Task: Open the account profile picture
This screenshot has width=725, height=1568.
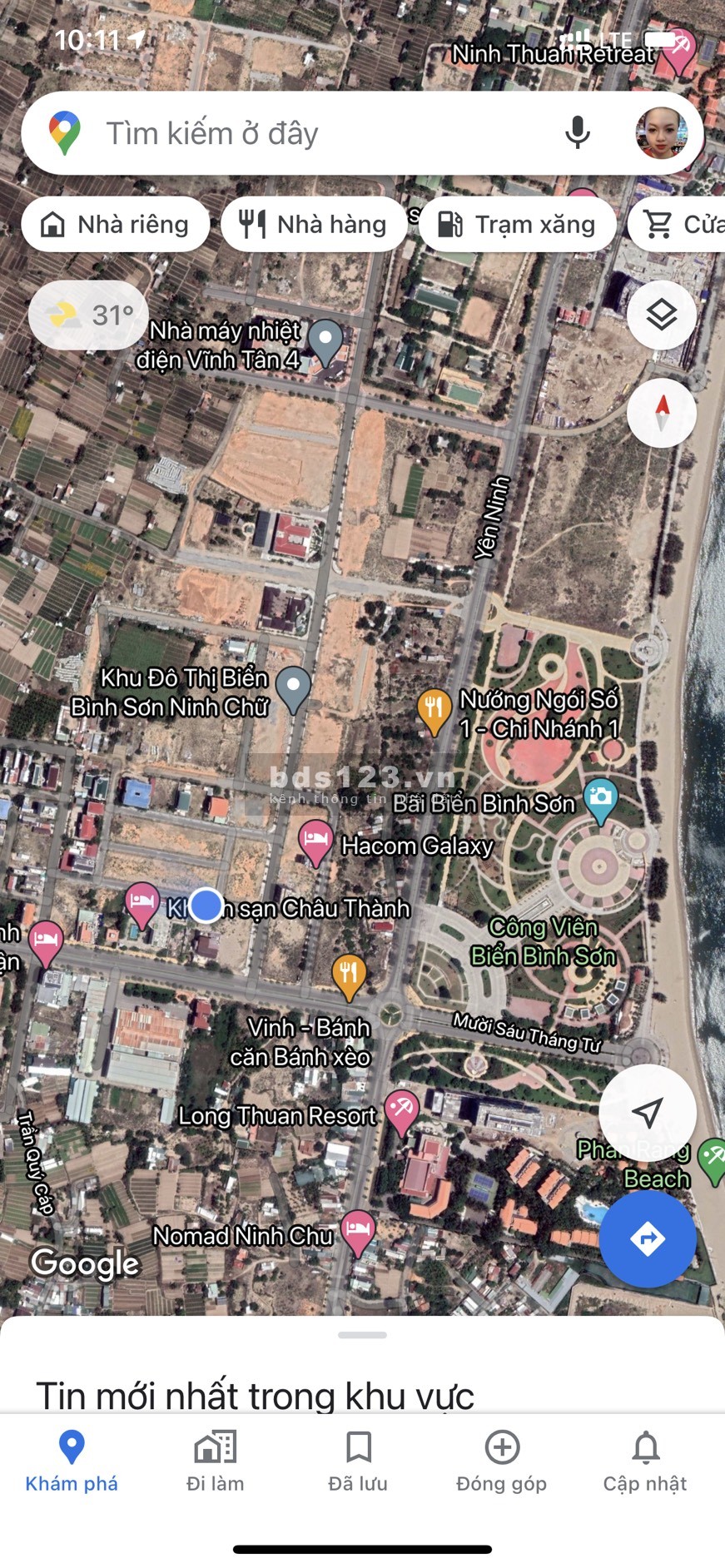Action: point(662,133)
